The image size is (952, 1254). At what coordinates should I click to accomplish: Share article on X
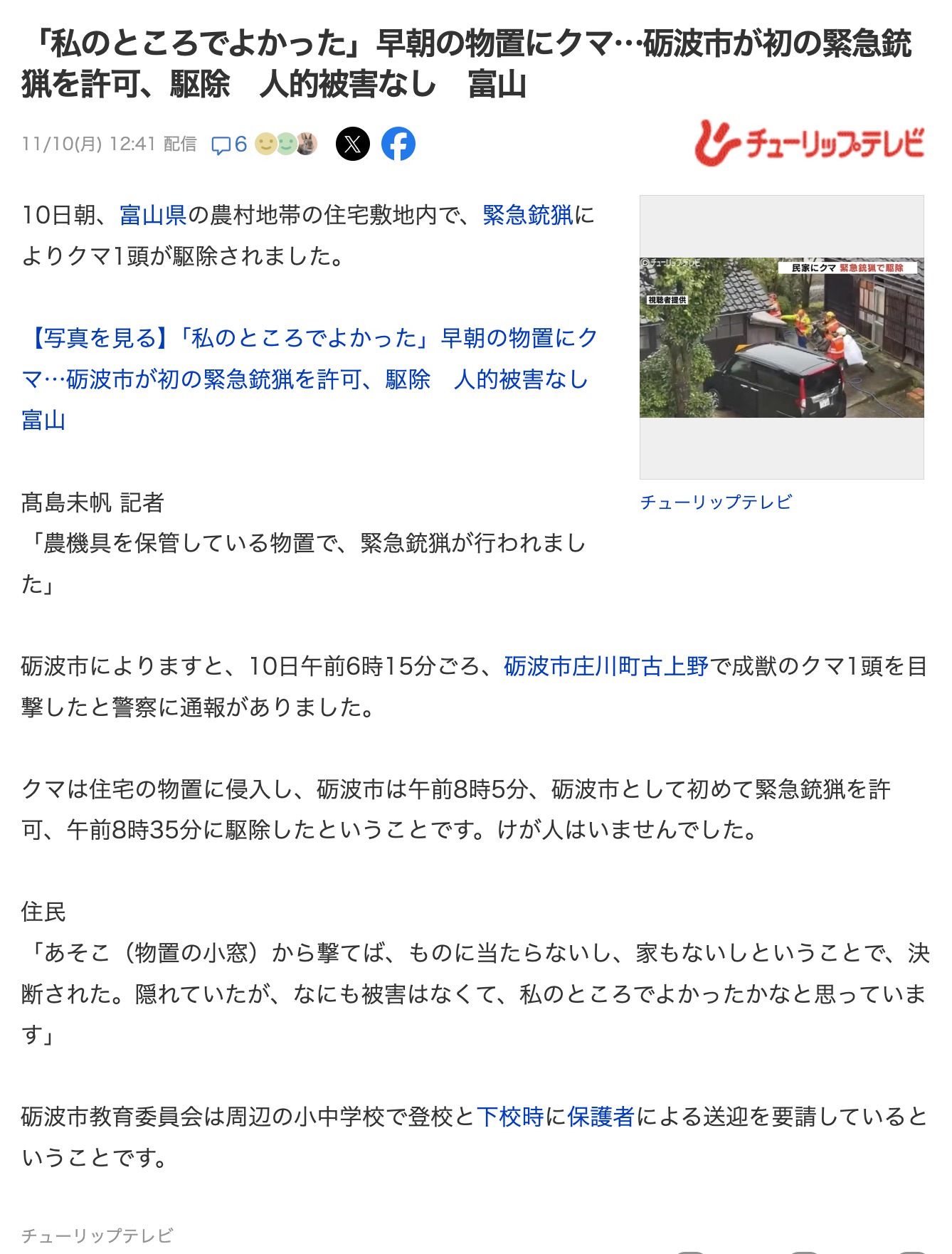tap(352, 144)
